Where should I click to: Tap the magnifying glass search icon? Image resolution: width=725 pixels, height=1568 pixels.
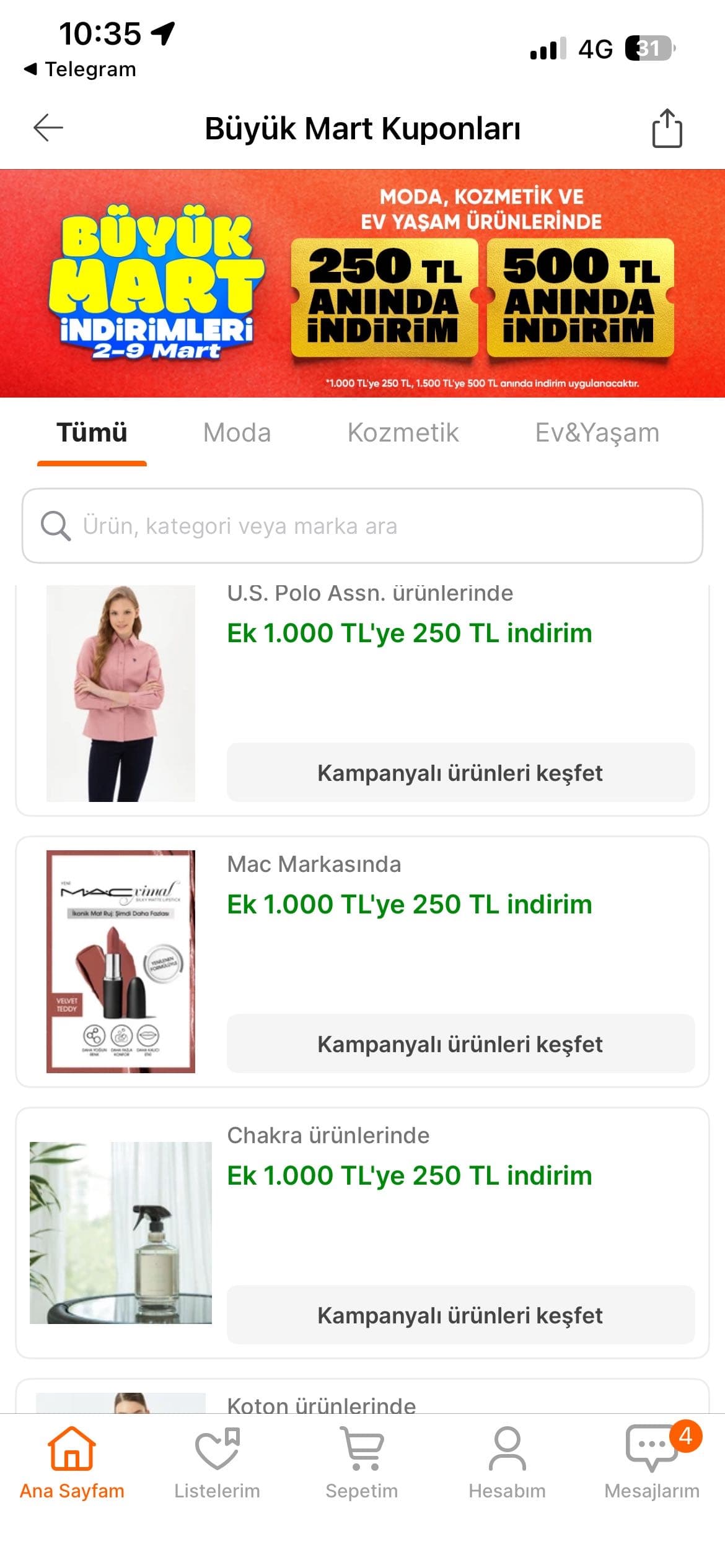tap(55, 526)
